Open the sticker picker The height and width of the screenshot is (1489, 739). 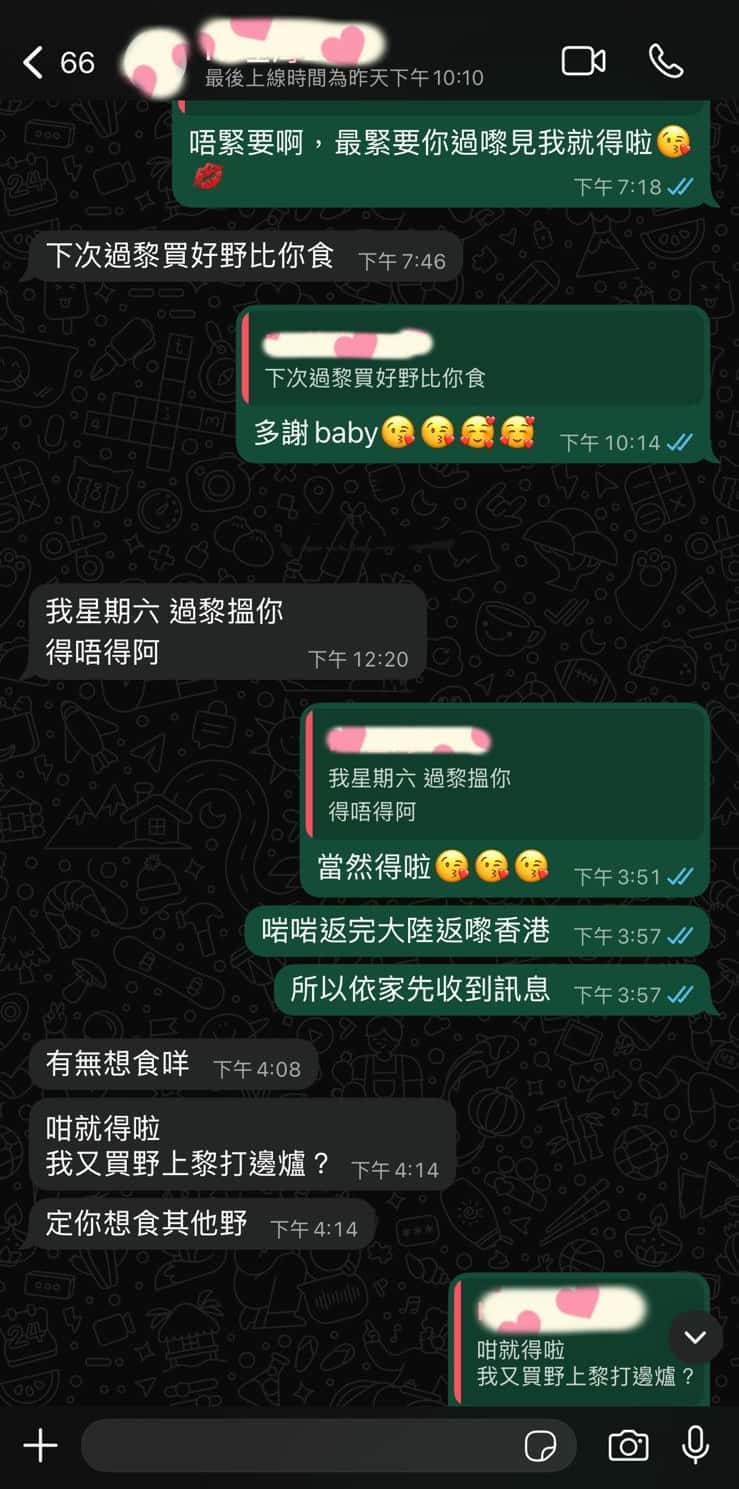pyautogui.click(x=541, y=1446)
